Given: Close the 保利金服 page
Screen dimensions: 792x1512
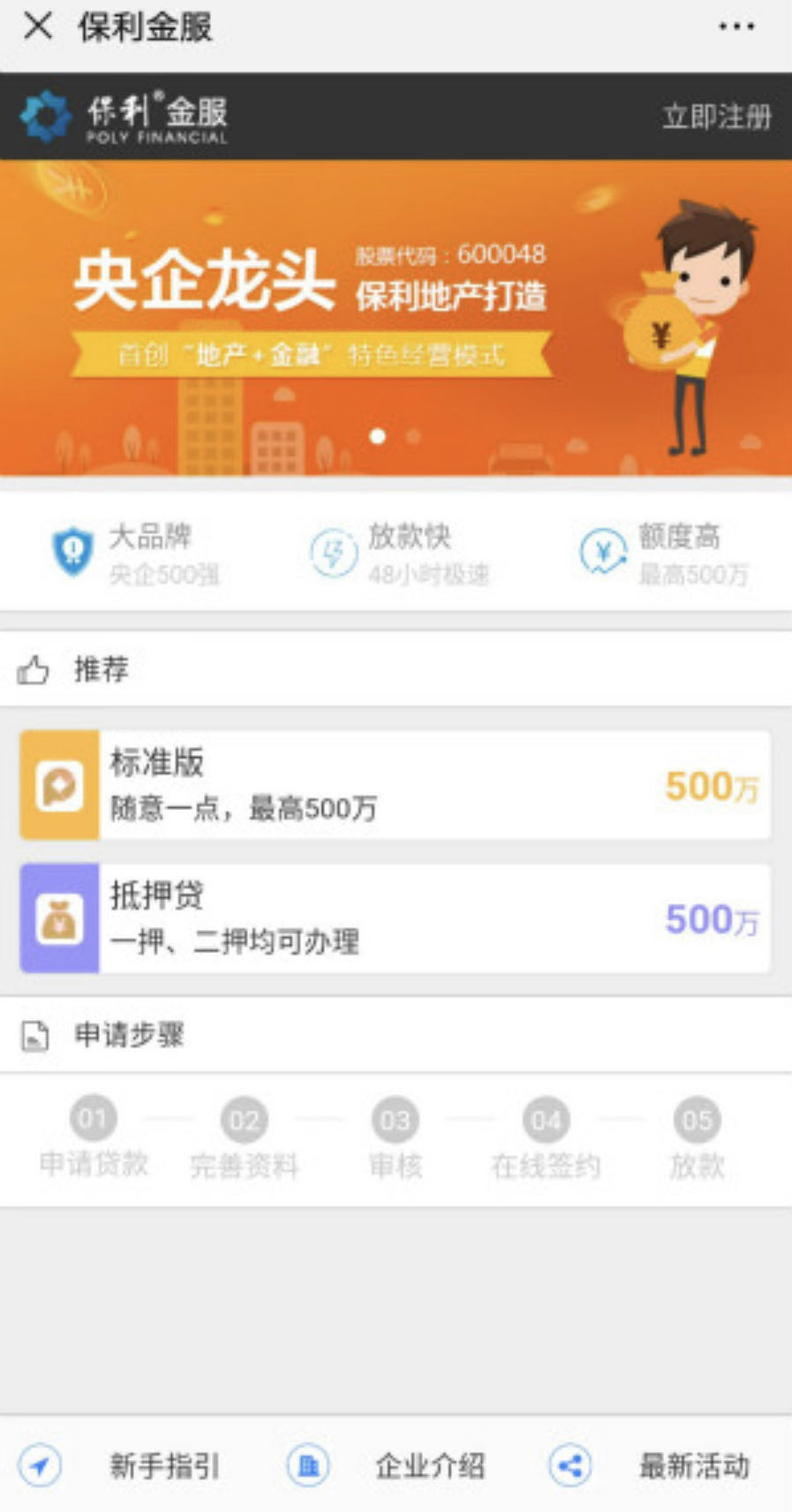Looking at the screenshot, I should [x=38, y=26].
